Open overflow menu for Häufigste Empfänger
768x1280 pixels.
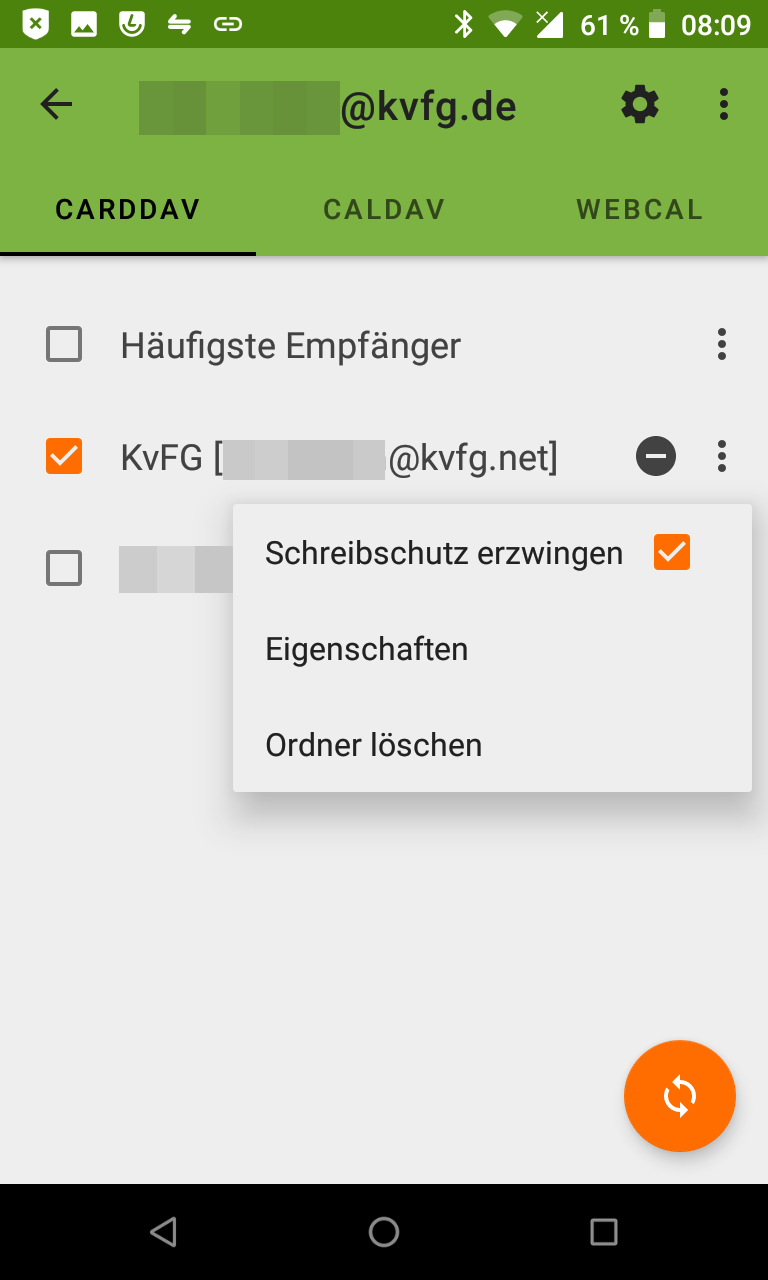[722, 345]
